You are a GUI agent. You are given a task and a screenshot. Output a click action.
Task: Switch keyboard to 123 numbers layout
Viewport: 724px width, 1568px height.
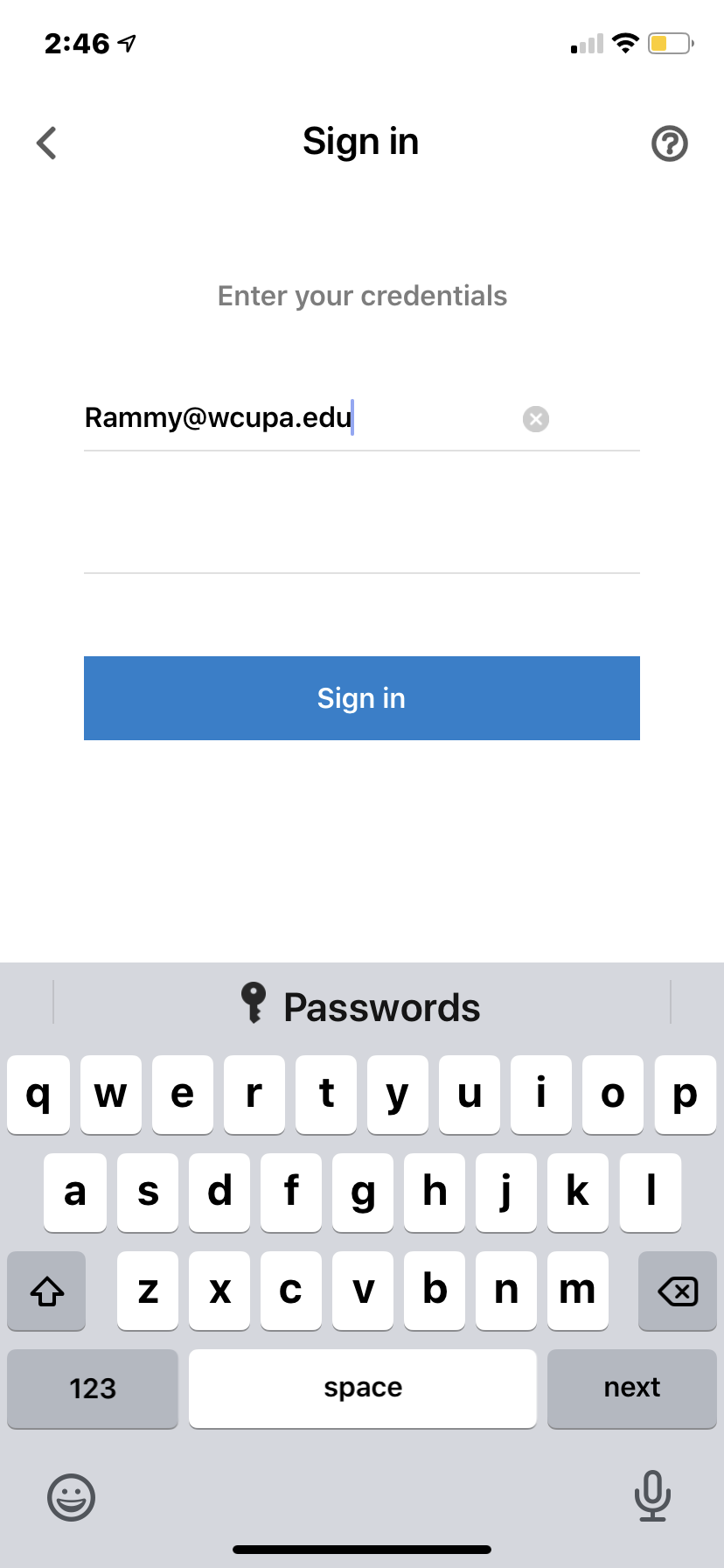coord(93,1389)
